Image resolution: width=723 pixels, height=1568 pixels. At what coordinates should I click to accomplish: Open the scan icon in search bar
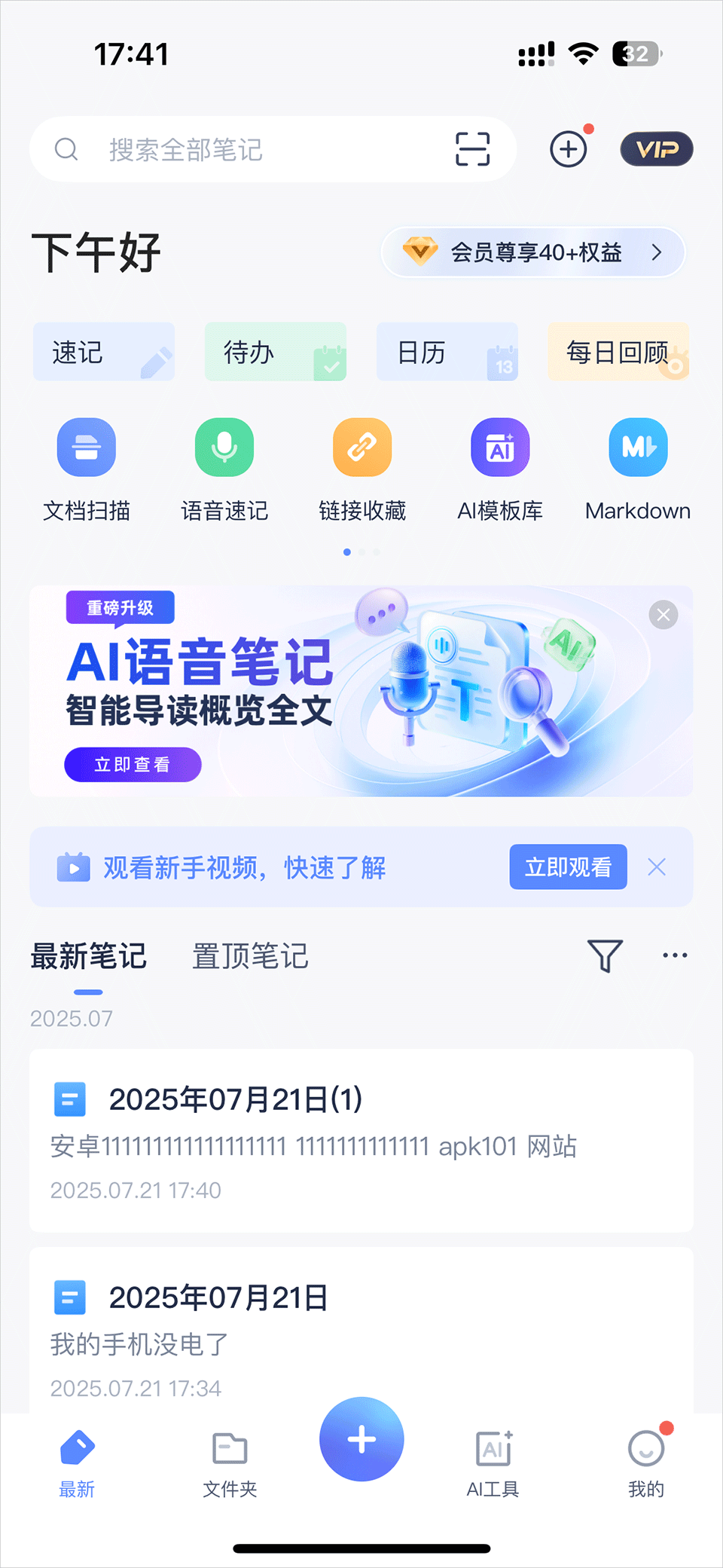(x=472, y=149)
